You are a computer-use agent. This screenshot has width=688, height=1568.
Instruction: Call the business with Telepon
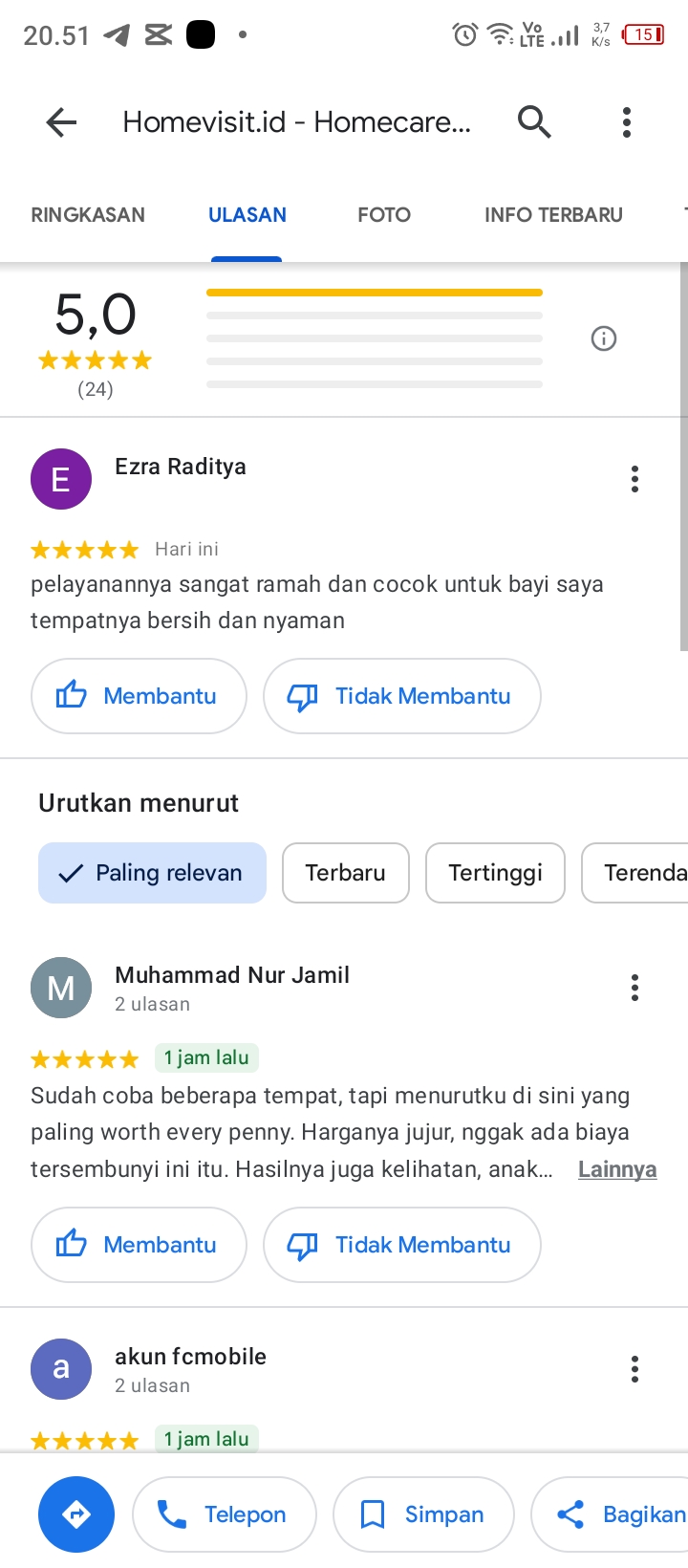225,1514
